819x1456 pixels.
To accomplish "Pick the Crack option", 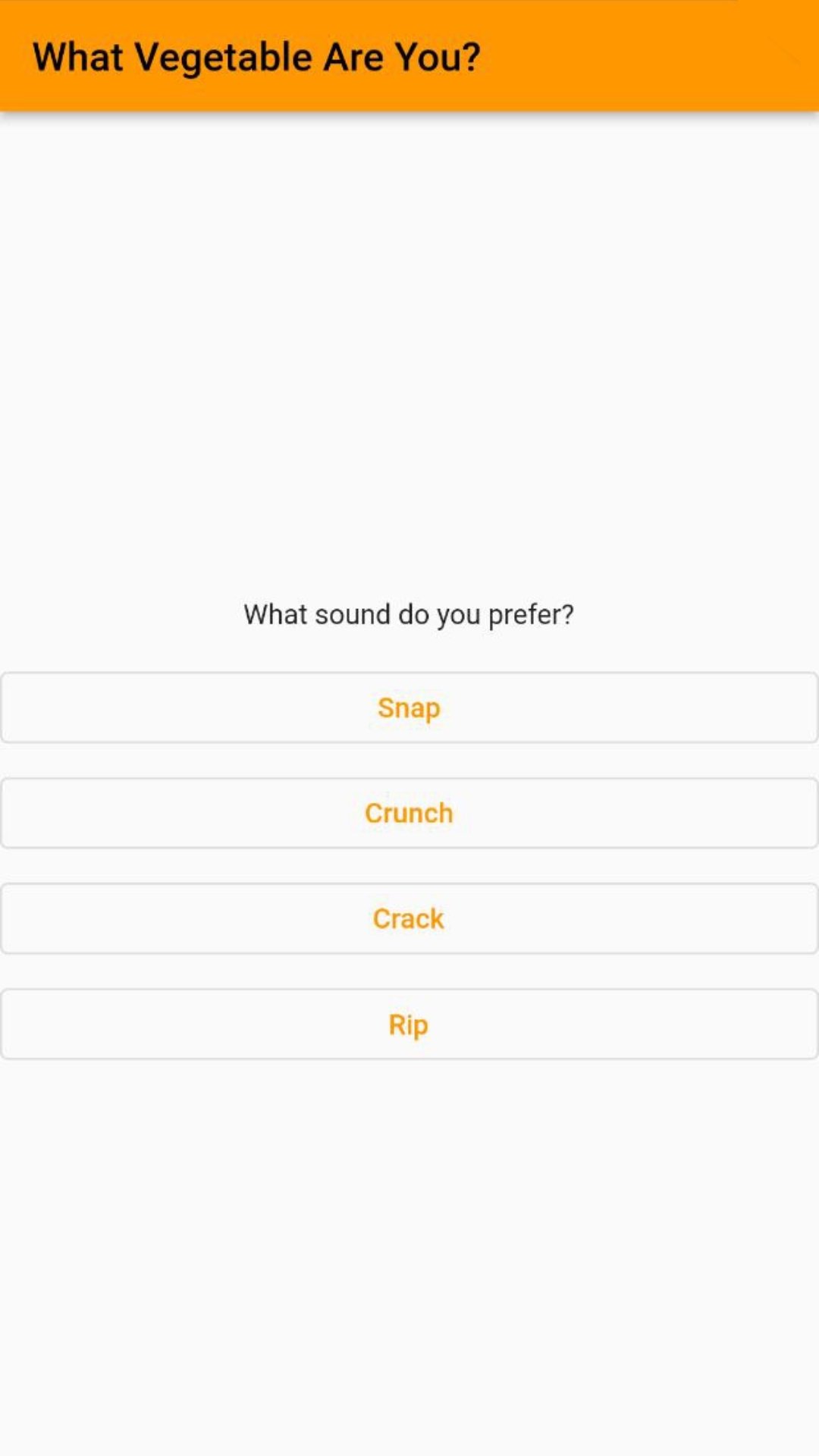I will click(409, 918).
